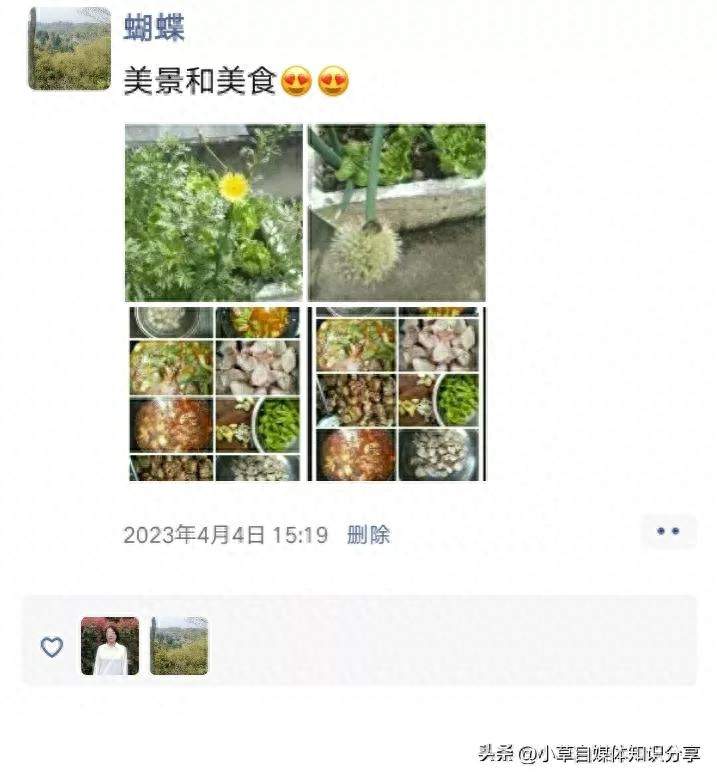Tap the username 蝴蝶
717x779 pixels.
pos(154,28)
